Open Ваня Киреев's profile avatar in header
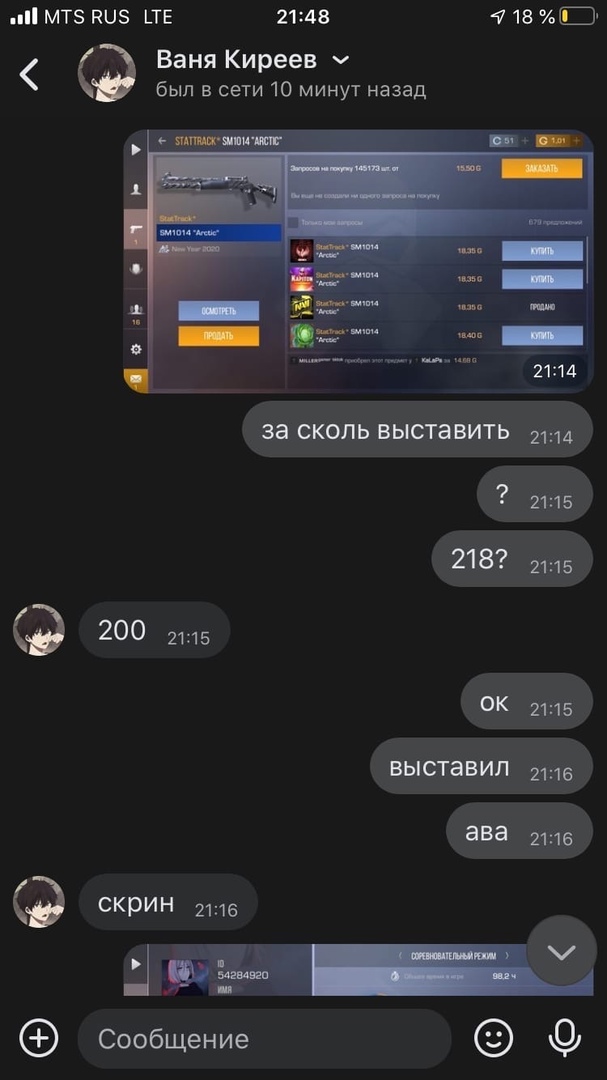 pos(107,73)
